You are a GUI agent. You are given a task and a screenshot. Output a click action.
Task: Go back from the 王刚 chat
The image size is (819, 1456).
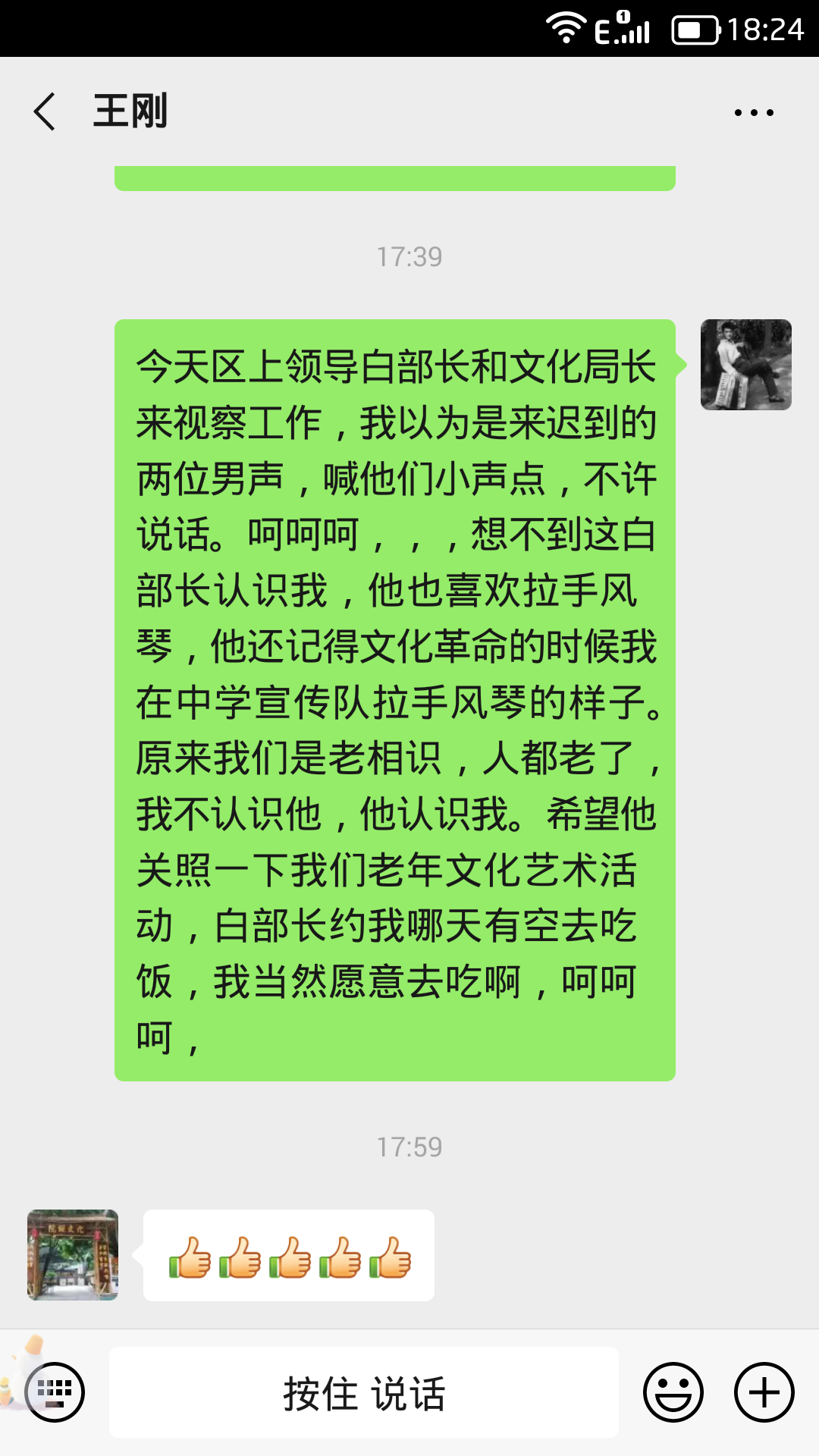click(x=45, y=111)
